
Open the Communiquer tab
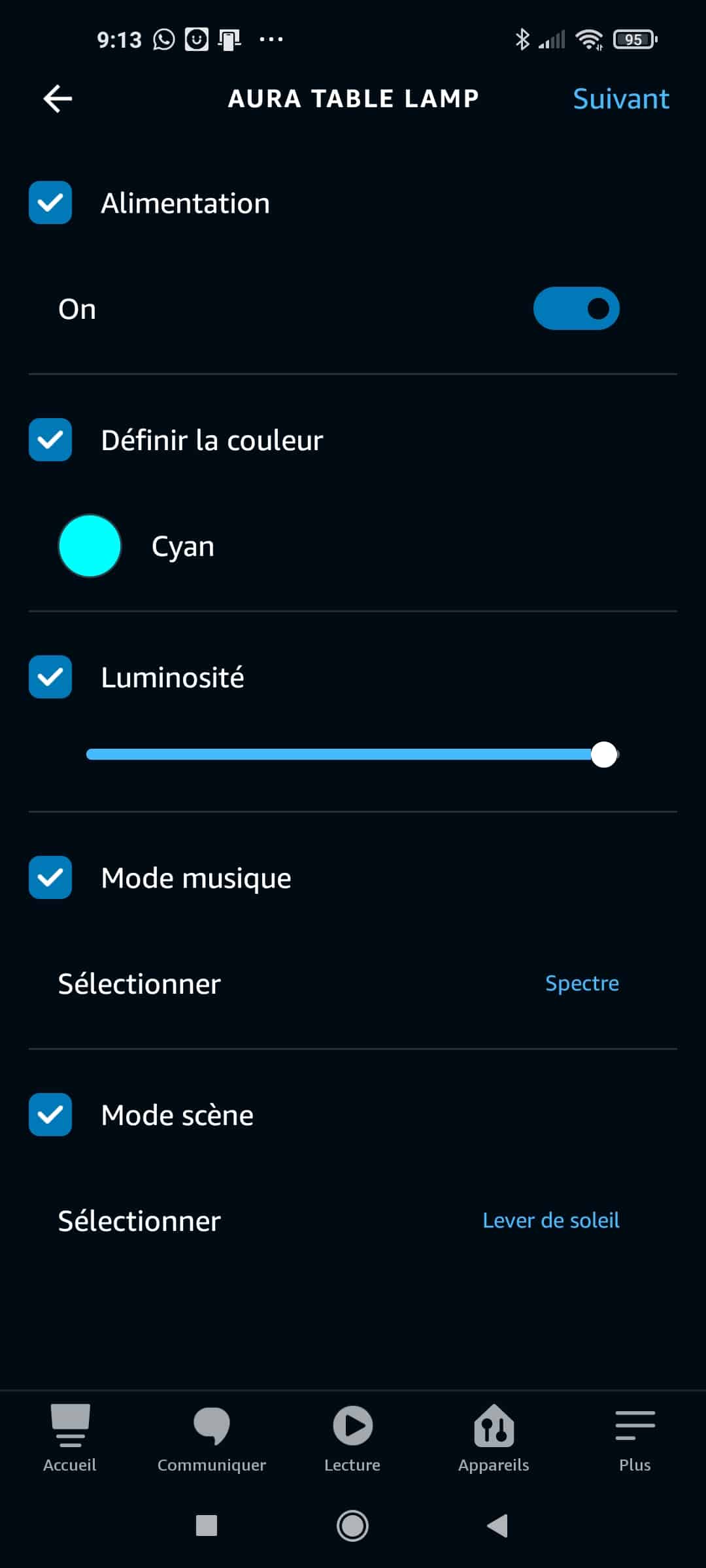tap(211, 1439)
